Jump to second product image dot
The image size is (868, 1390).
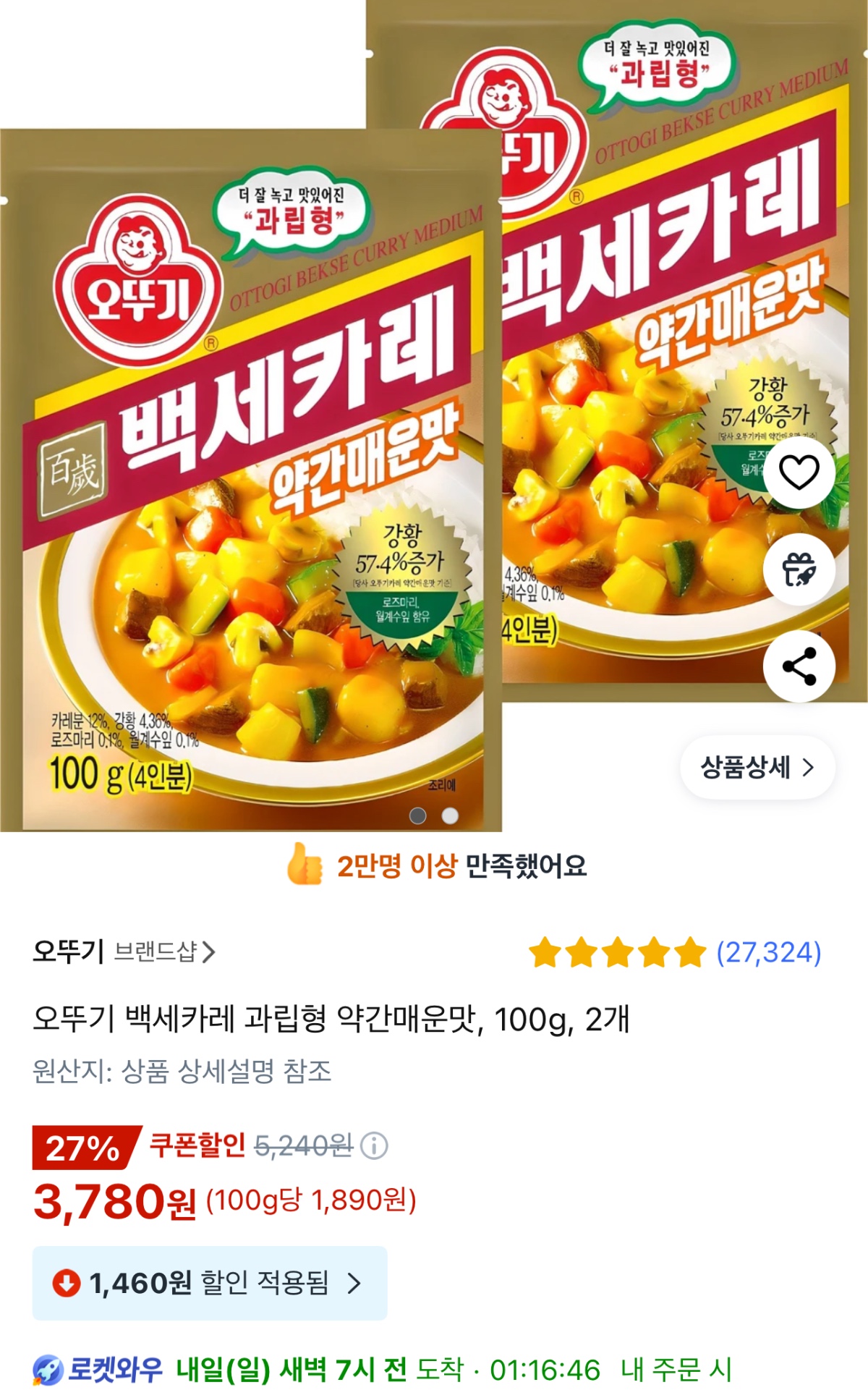pyautogui.click(x=450, y=815)
